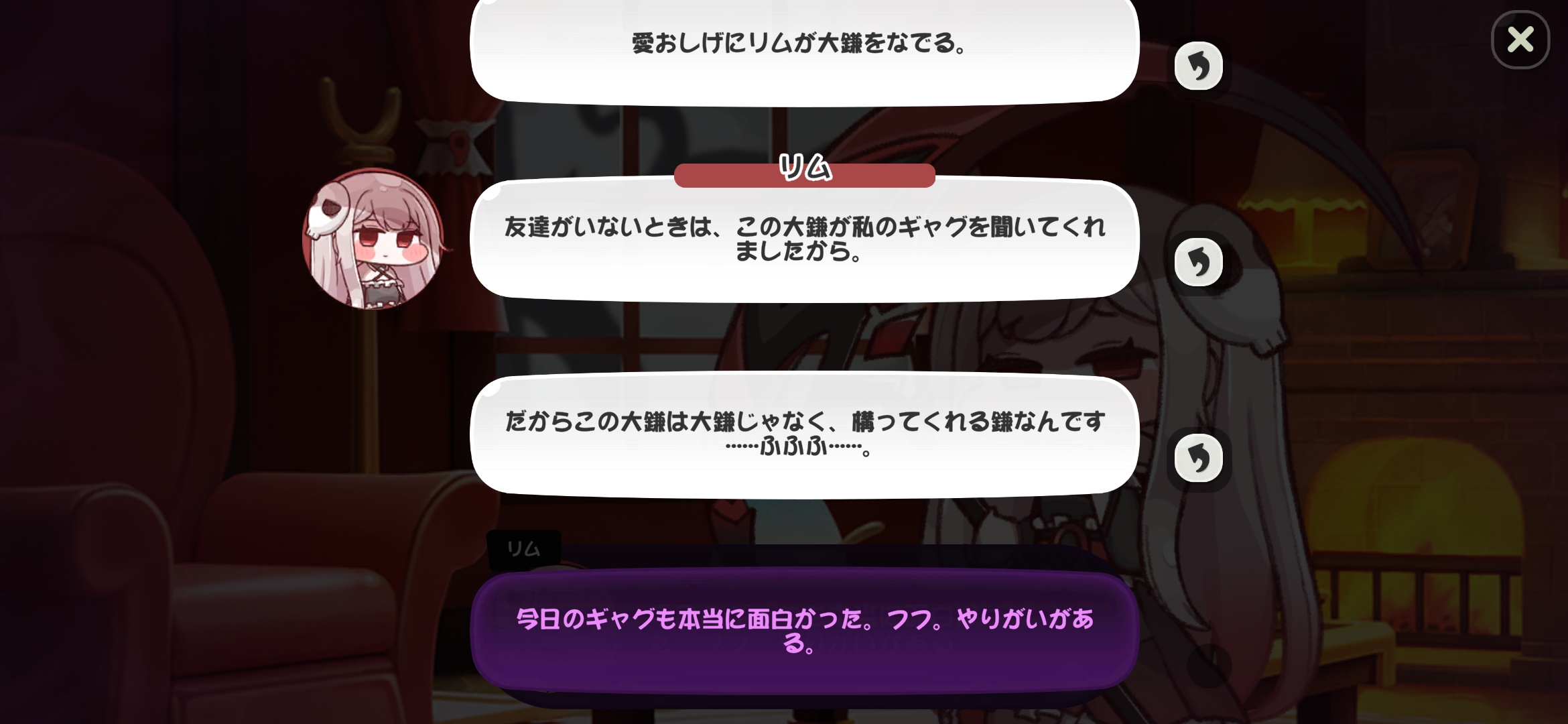Replay the line starting 友達がいないときは
The height and width of the screenshot is (724, 1568).
click(x=1198, y=262)
